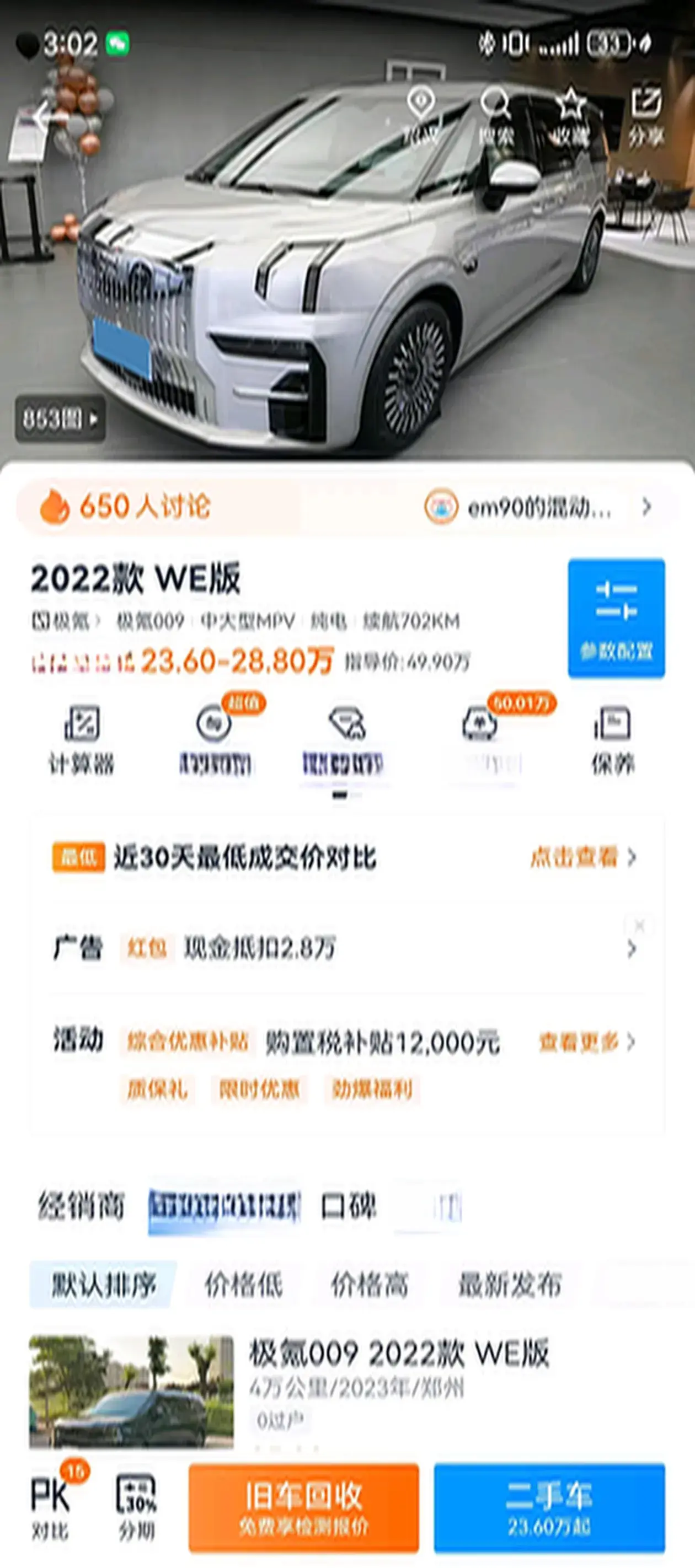Open the 853图 photo gallery
Image resolution: width=695 pixels, height=1568 pixels.
tap(60, 419)
